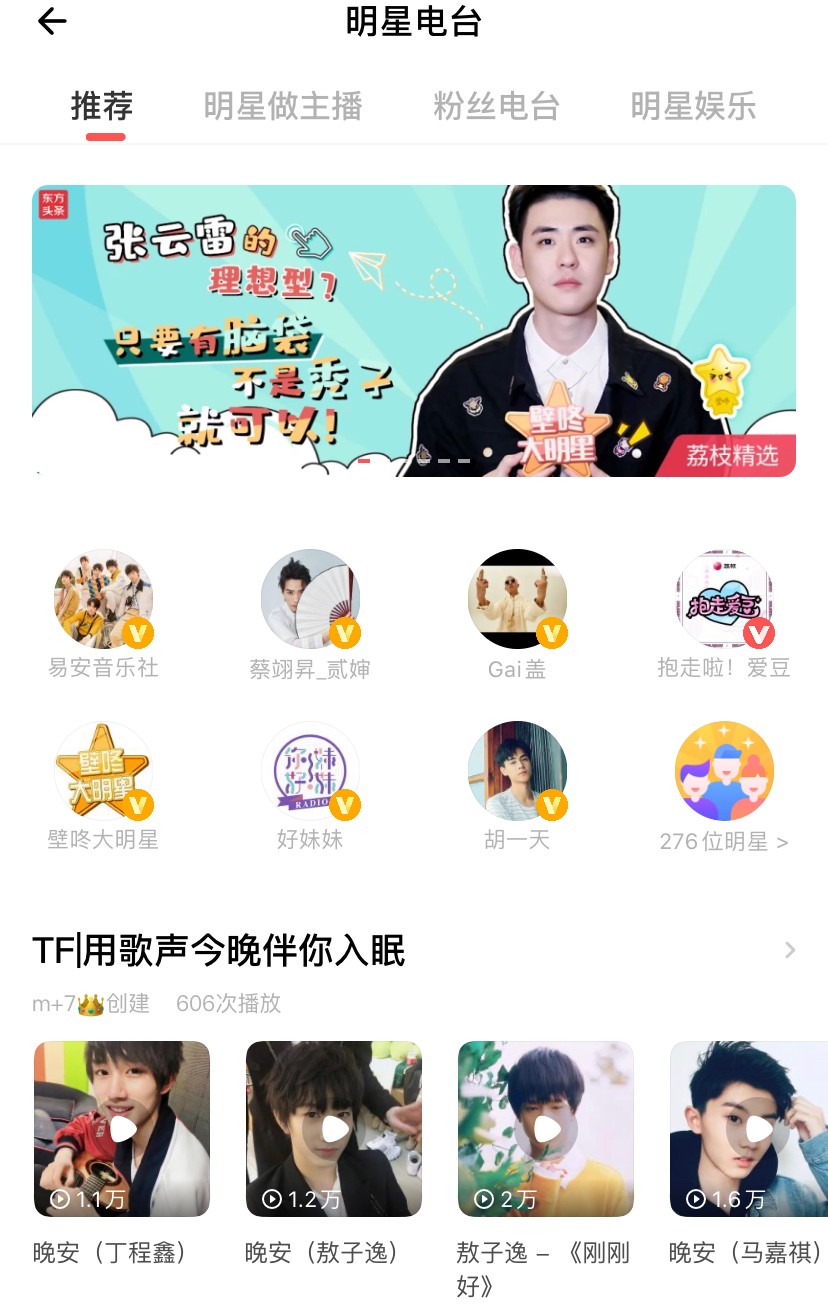The width and height of the screenshot is (828, 1311).
Task: Switch to the 粉丝电台 tab
Action: pyautogui.click(x=496, y=106)
